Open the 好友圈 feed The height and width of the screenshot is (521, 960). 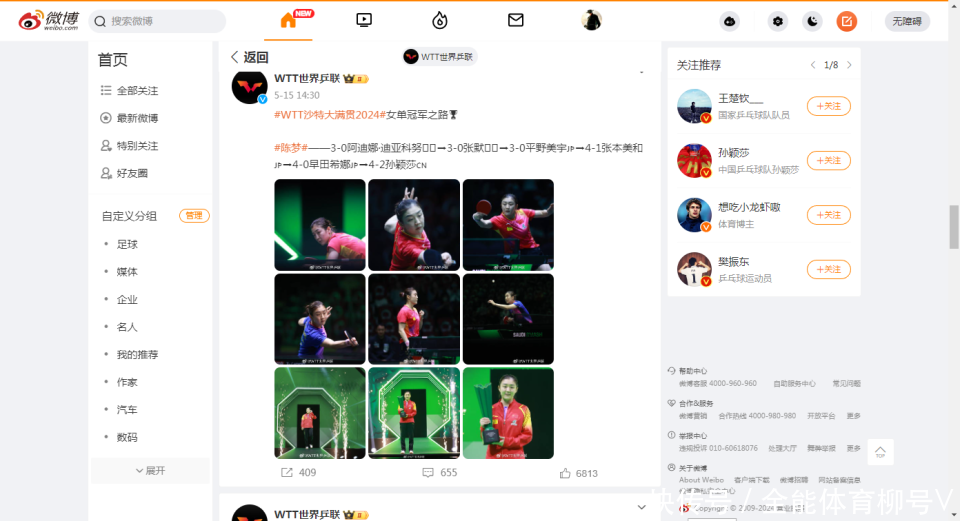click(131, 173)
